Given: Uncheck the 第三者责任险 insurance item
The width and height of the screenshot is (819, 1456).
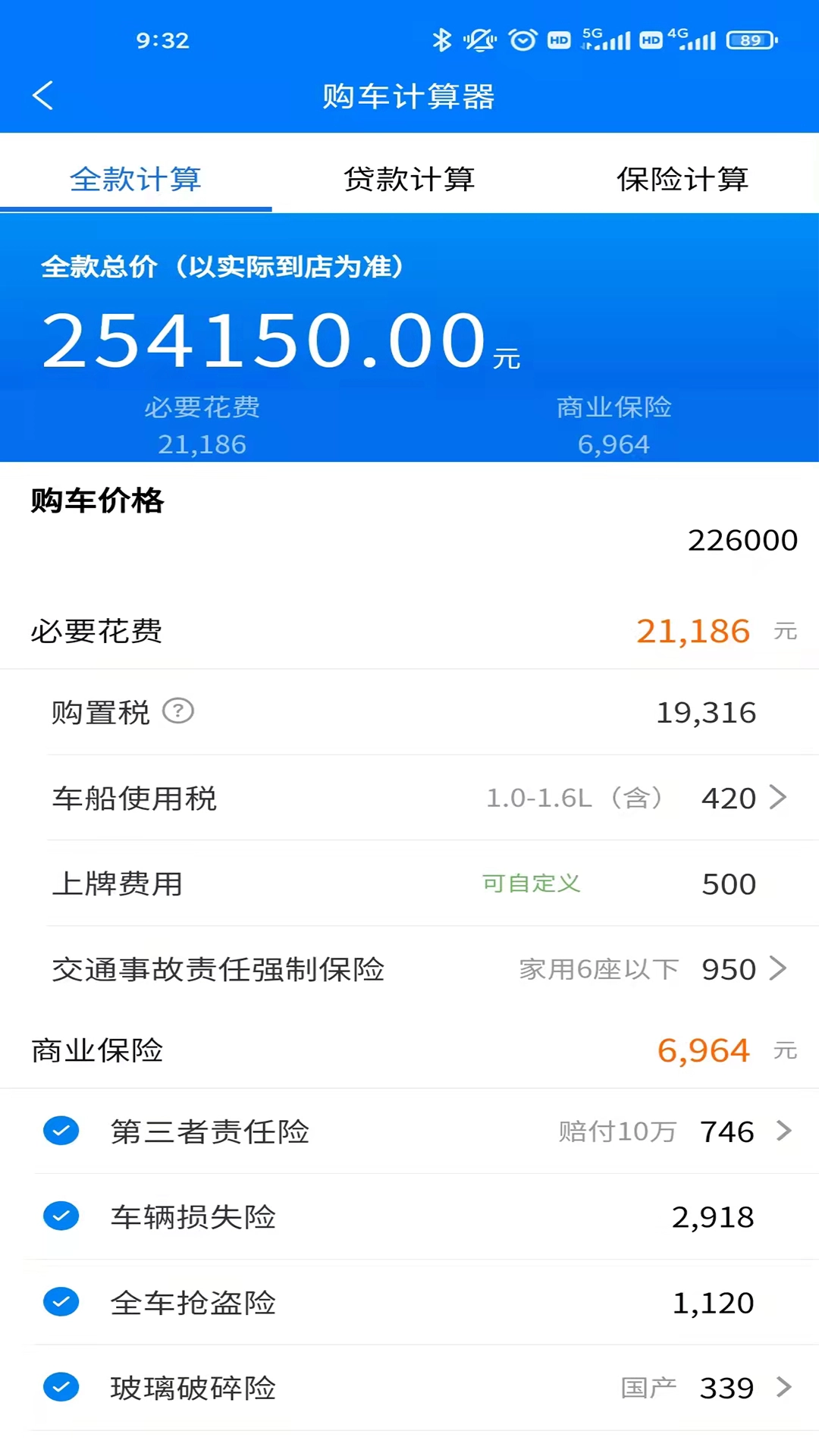Looking at the screenshot, I should click(x=62, y=1131).
